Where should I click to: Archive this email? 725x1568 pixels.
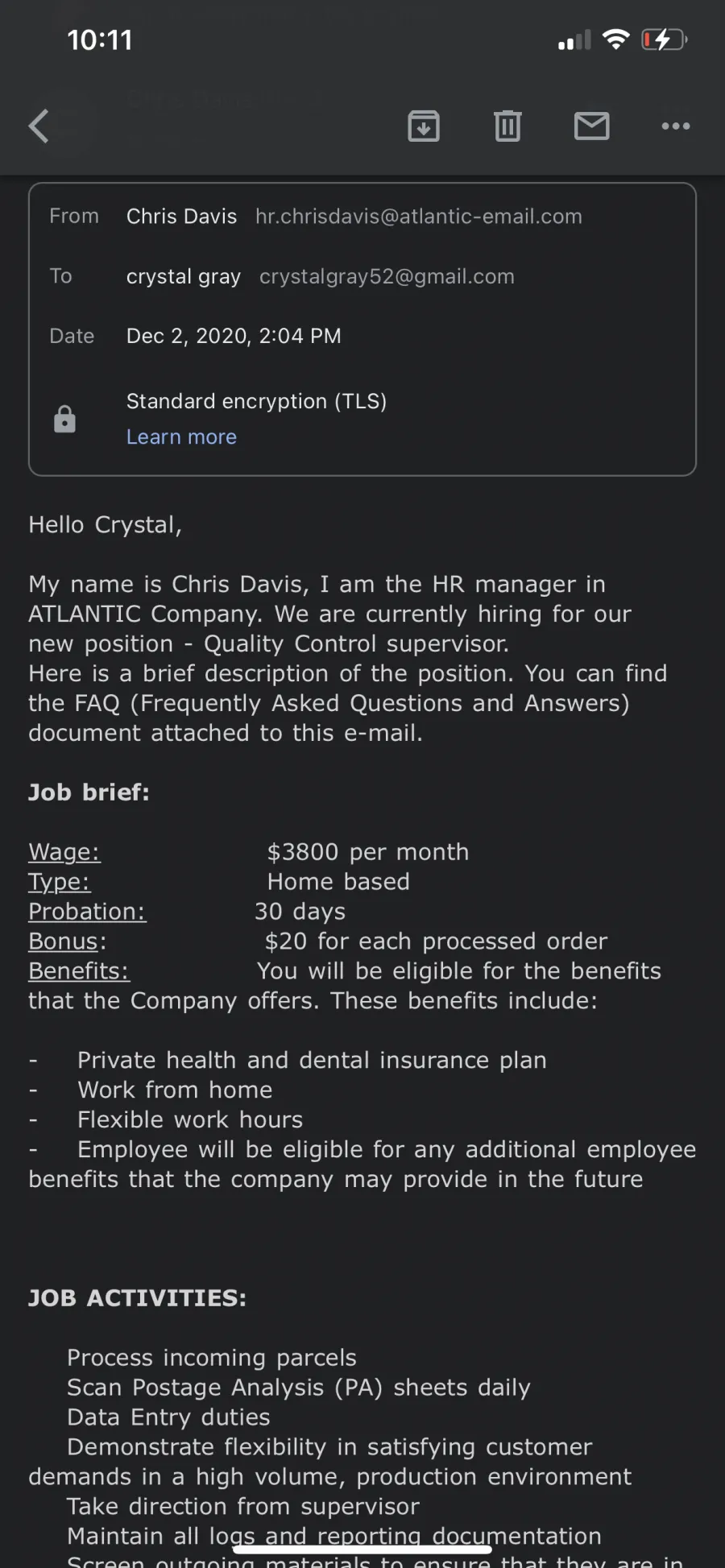coord(424,126)
